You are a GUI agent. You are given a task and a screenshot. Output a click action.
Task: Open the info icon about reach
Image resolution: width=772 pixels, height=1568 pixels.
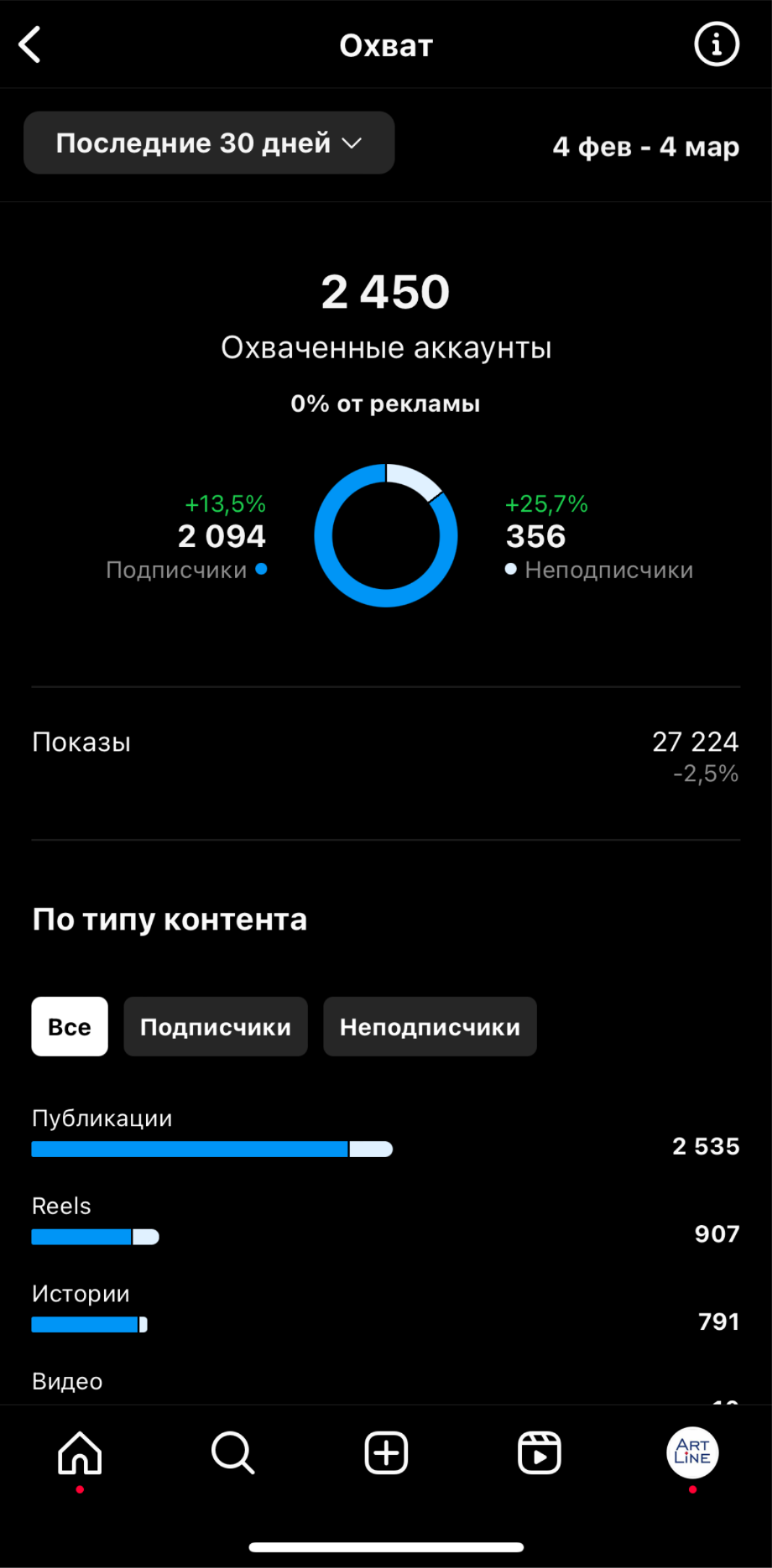tap(716, 45)
